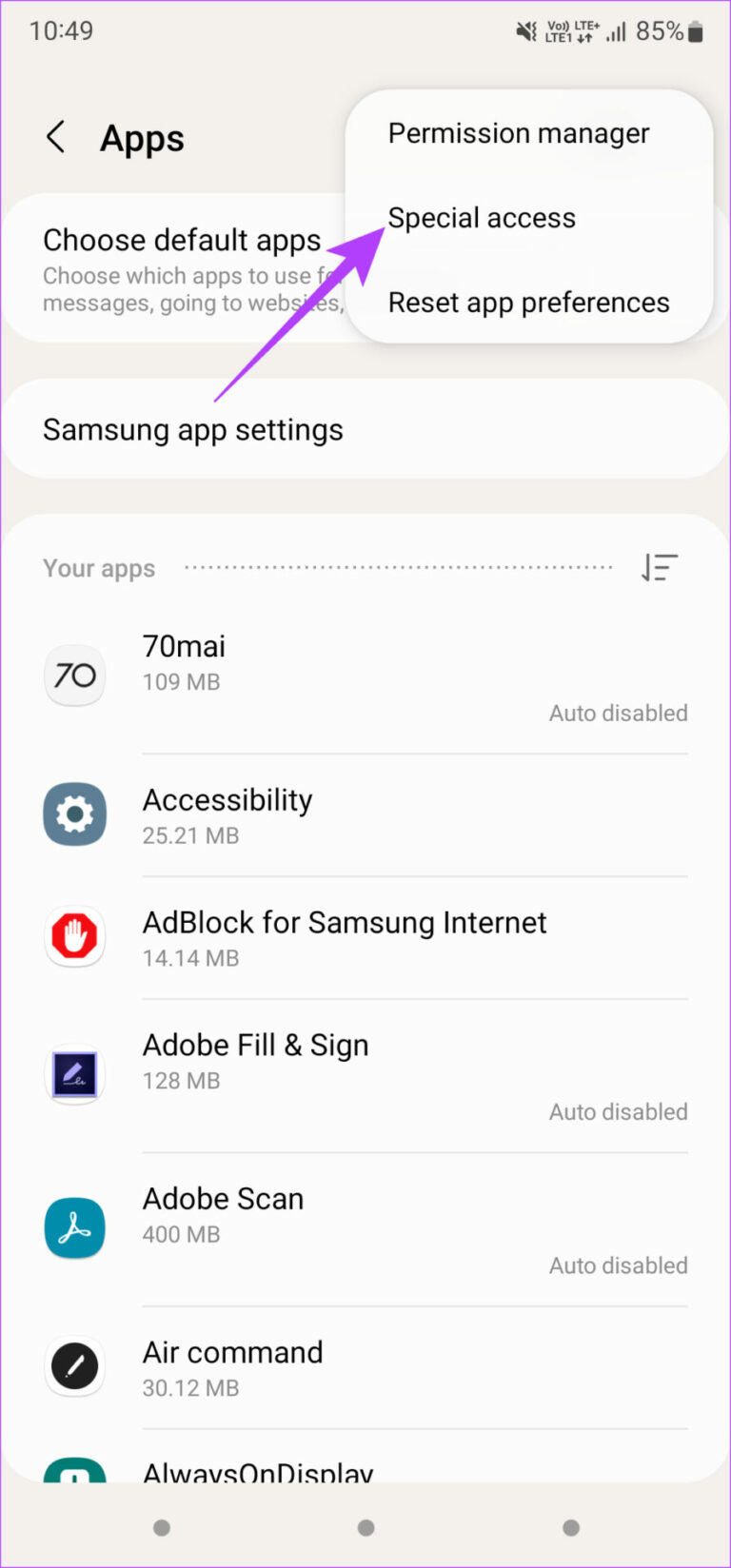Go back from the Apps screen
The image size is (731, 1568).
tap(56, 138)
